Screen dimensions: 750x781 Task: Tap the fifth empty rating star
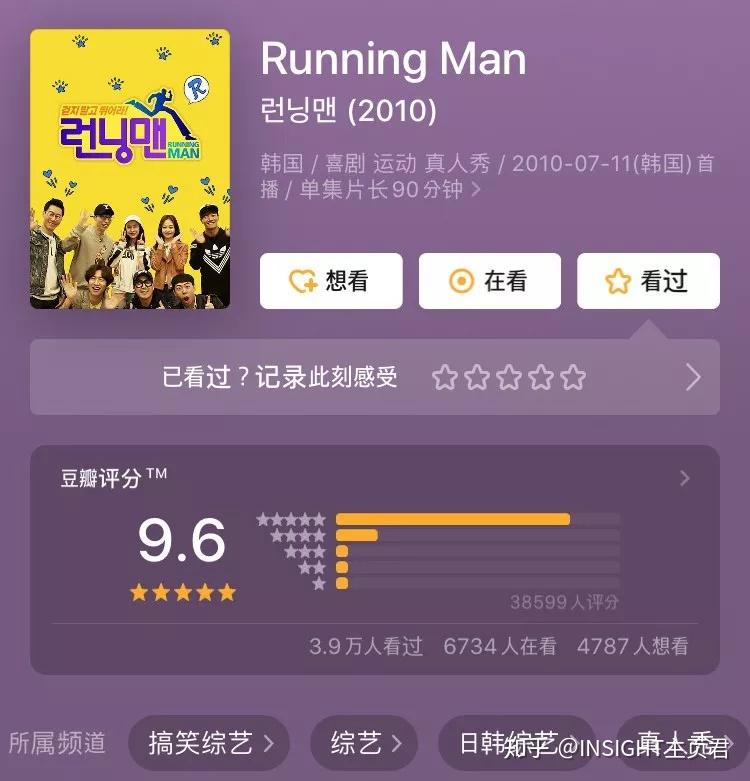tap(573, 377)
